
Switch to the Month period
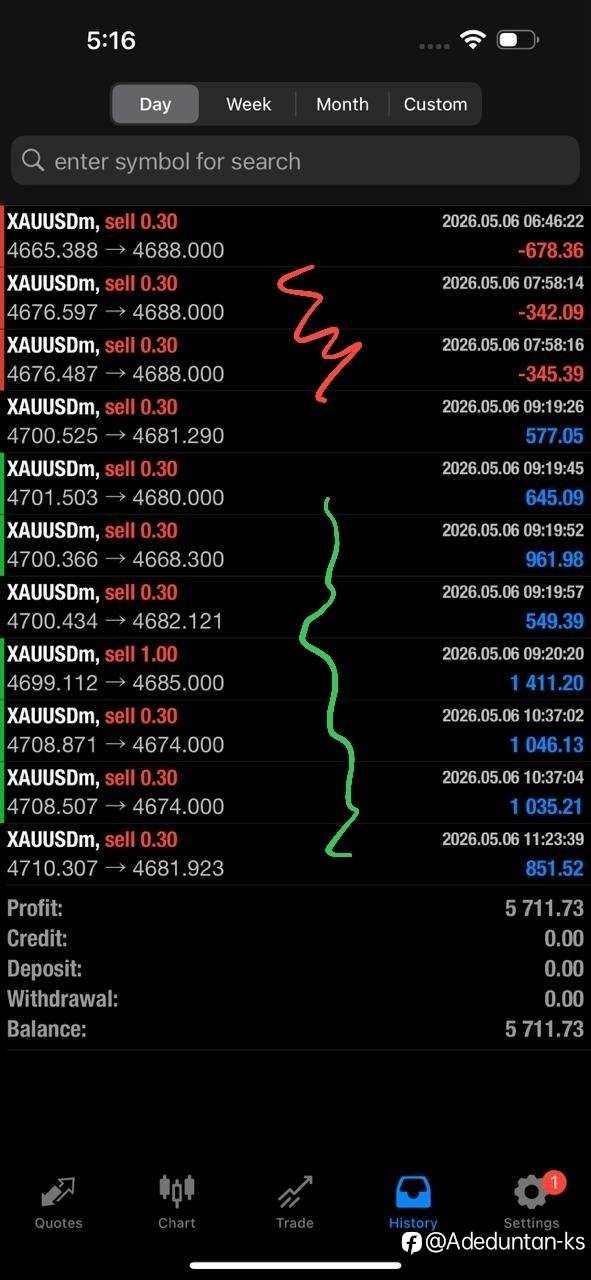[342, 104]
